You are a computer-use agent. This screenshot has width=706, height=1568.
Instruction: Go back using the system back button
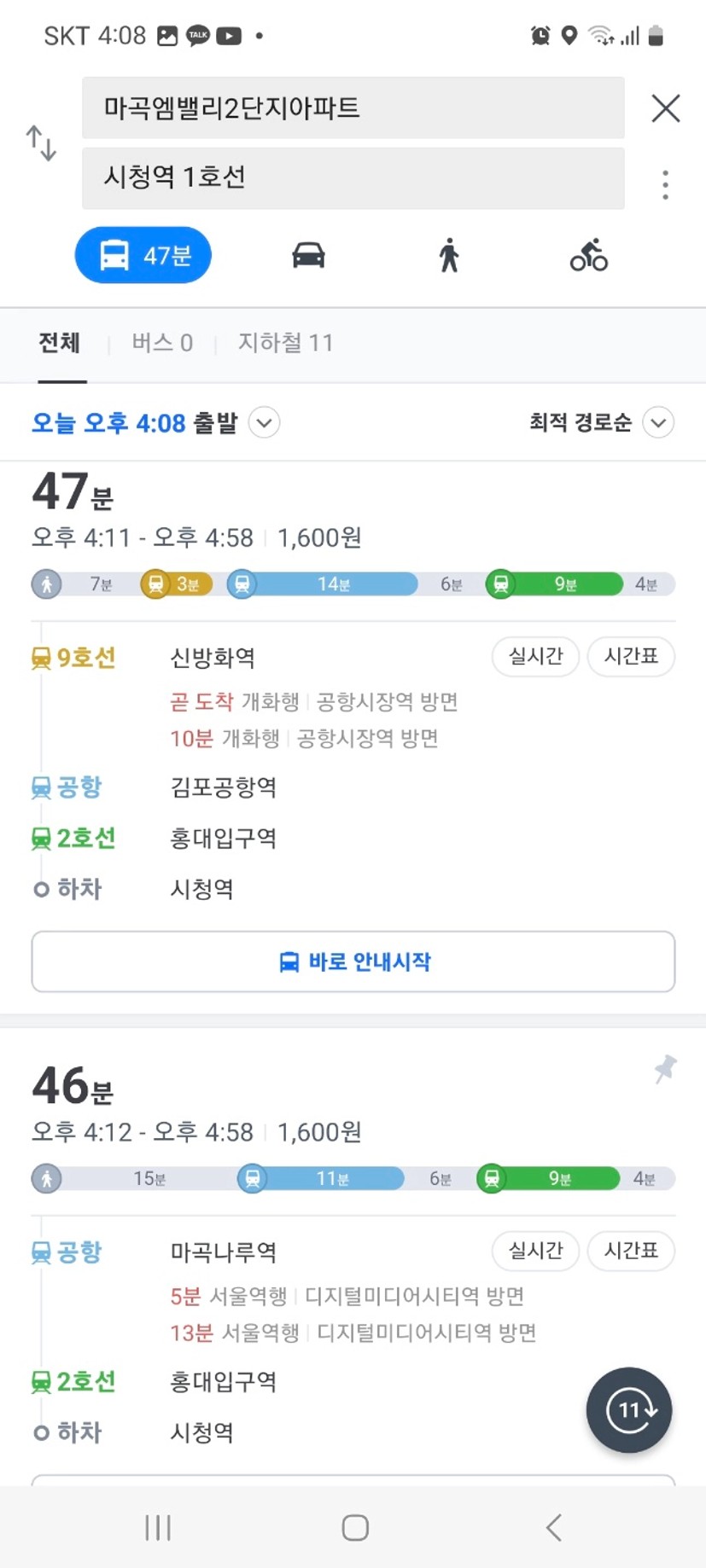pyautogui.click(x=553, y=1527)
